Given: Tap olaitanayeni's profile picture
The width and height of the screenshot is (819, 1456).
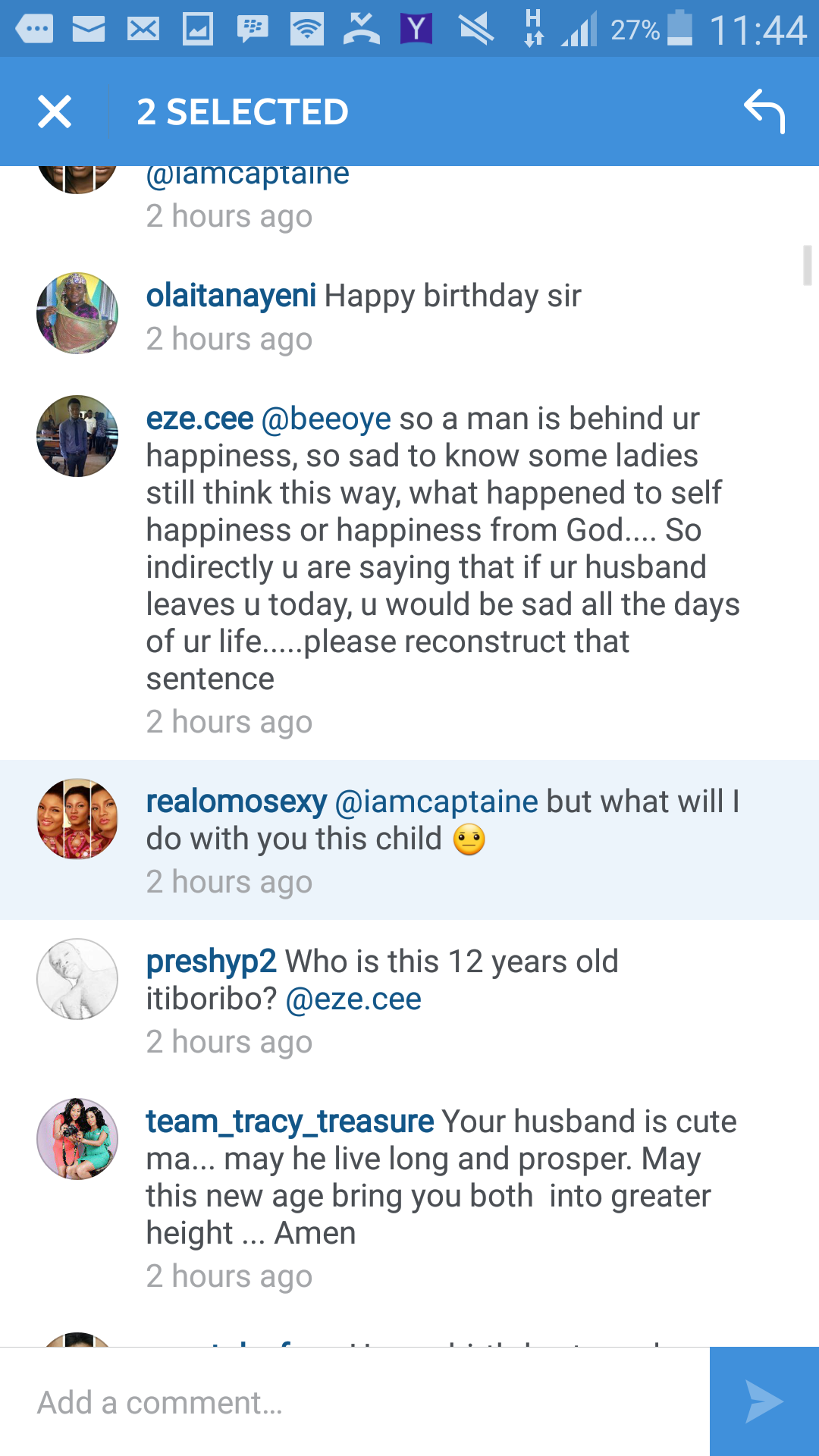Looking at the screenshot, I should point(77,313).
